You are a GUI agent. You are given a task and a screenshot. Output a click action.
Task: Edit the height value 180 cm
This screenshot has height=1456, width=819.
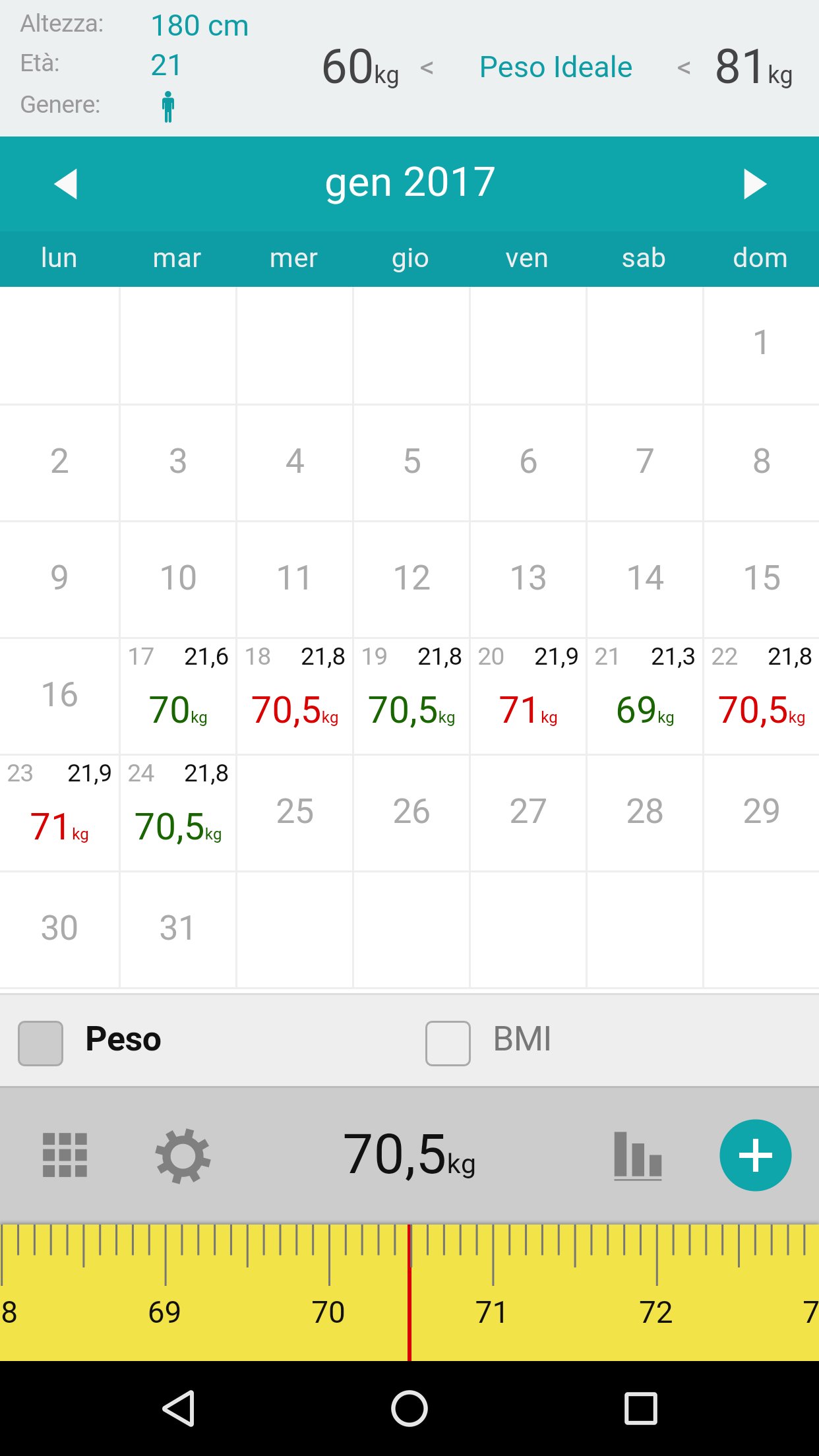(200, 26)
